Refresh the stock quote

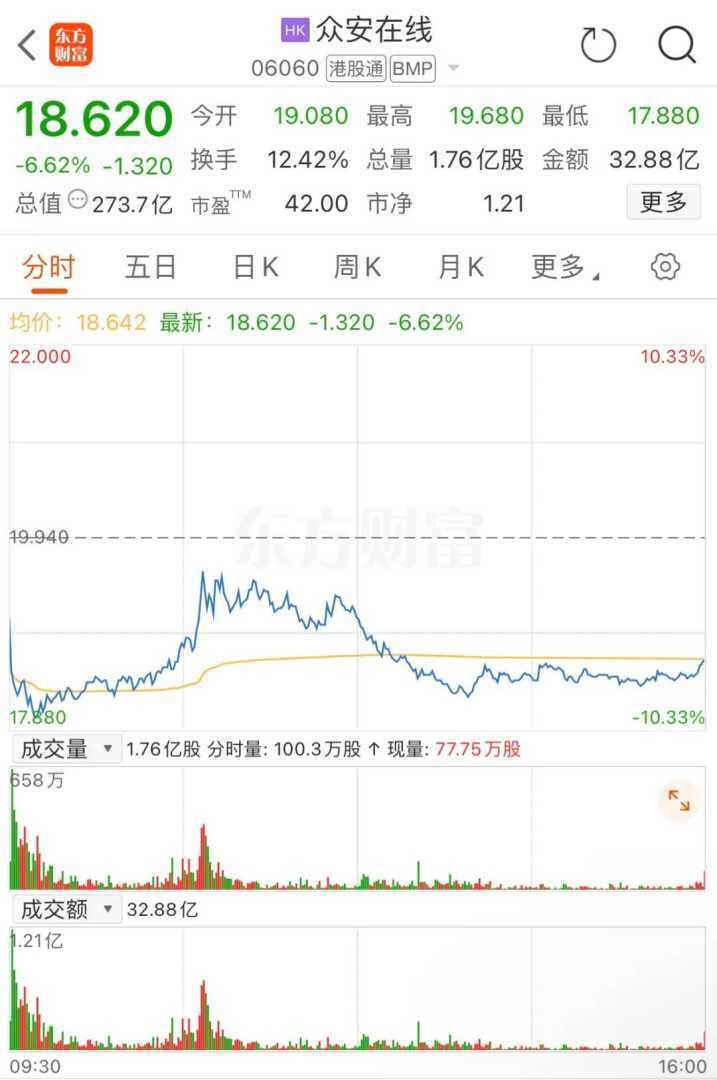(x=598, y=45)
